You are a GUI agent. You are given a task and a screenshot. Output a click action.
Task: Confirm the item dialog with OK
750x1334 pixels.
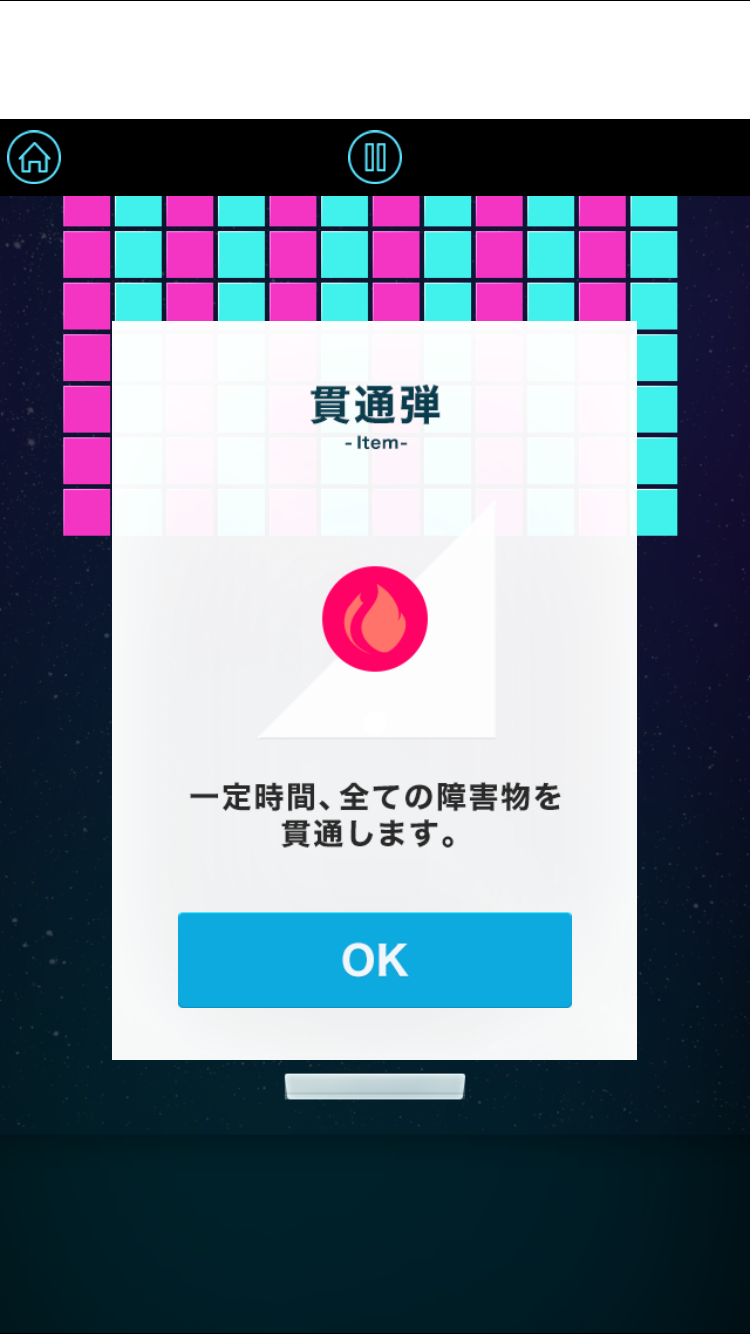[374, 960]
